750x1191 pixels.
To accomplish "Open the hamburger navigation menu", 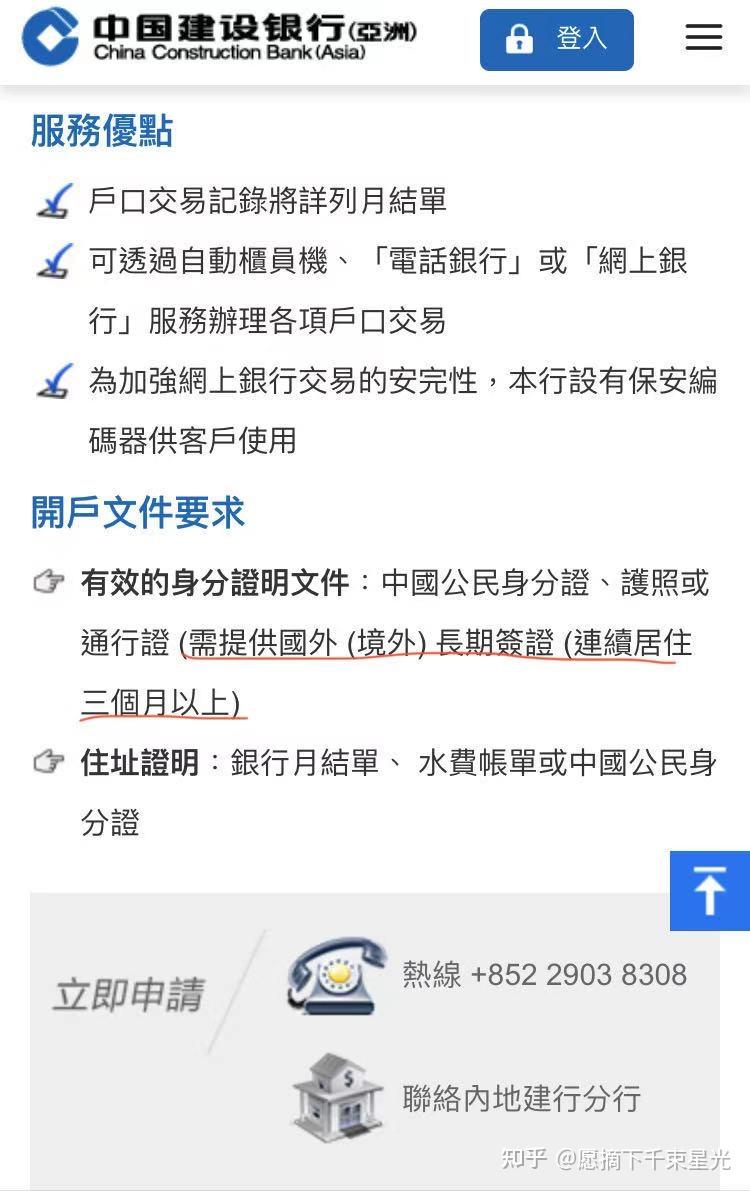I will tap(703, 37).
